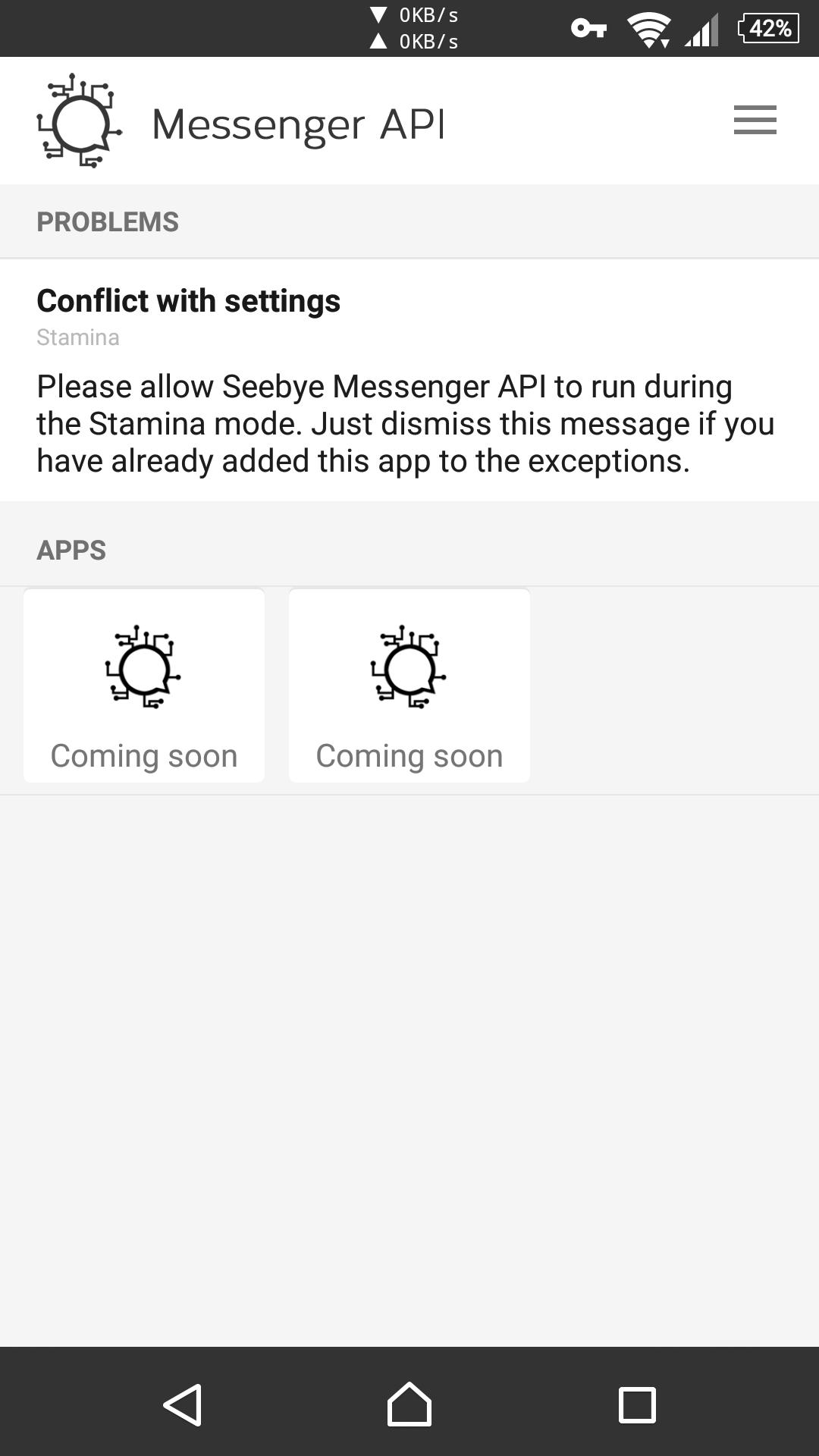Screen dimensions: 819x1456
Task: Tap the battery indicator showing 42%
Action: pos(768,27)
